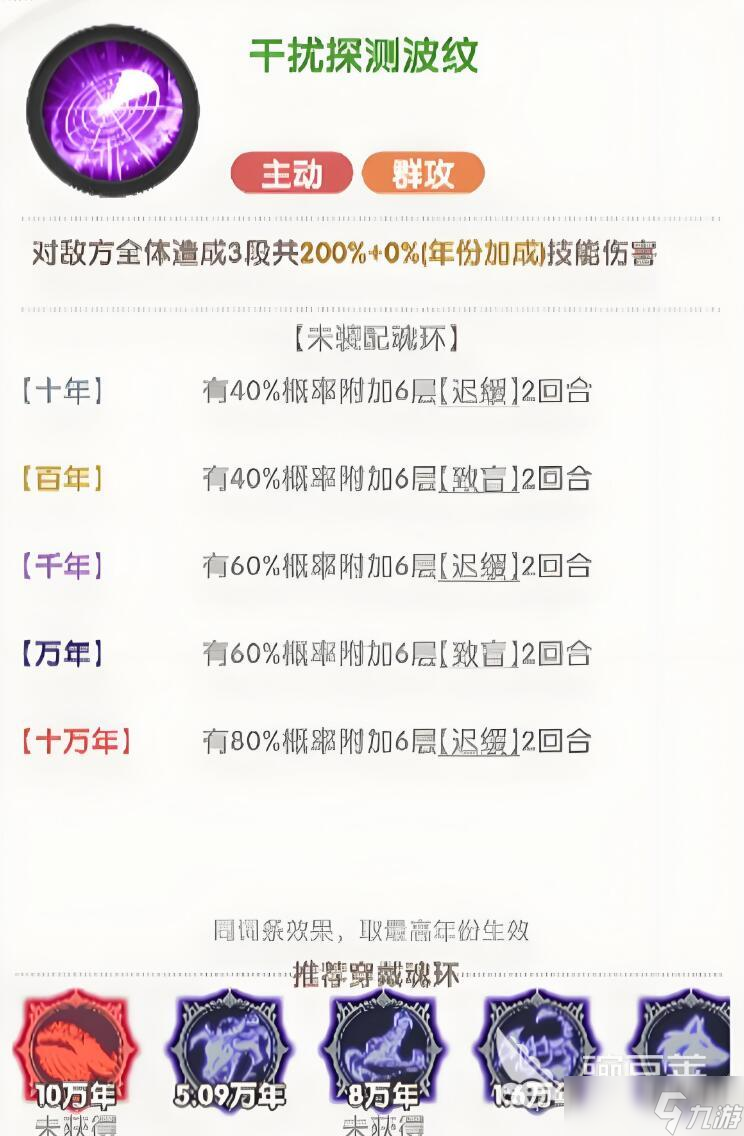
Task: Click the 主动 skill type badge
Action: click(291, 172)
